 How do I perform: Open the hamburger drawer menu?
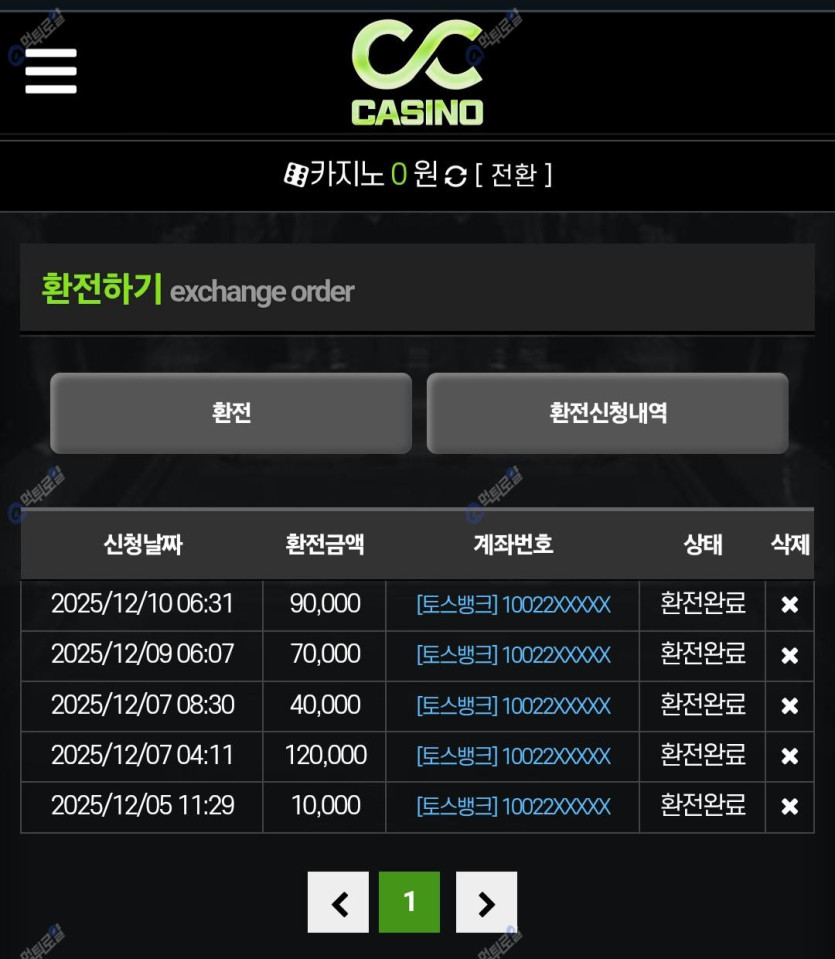(51, 71)
